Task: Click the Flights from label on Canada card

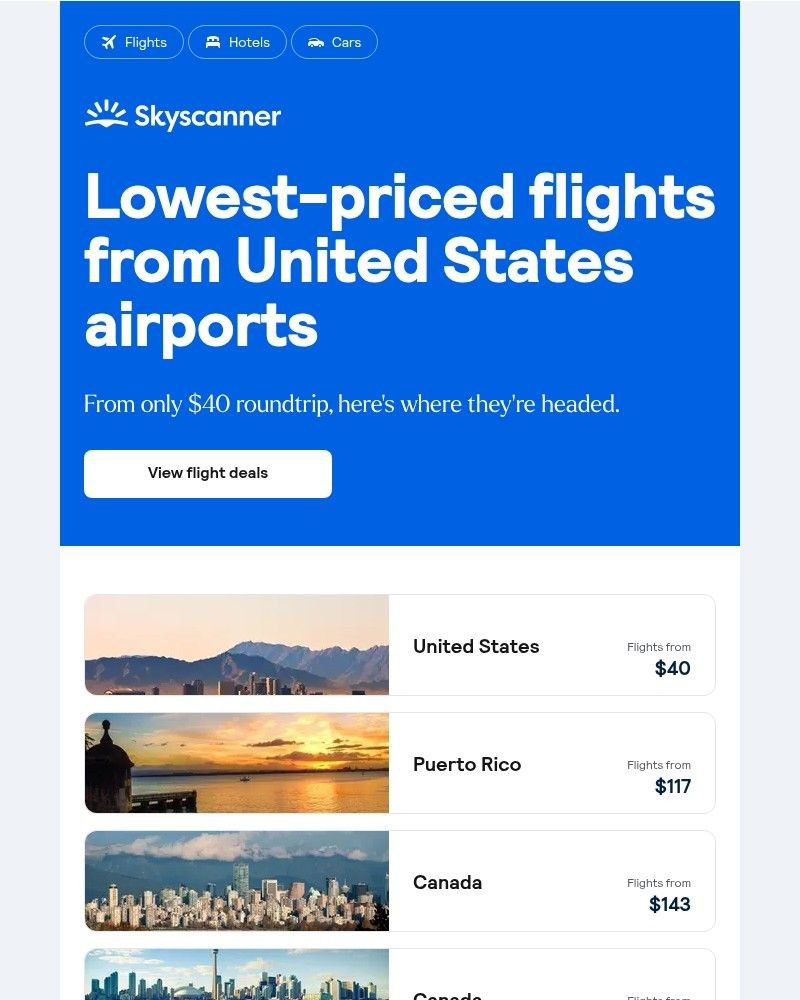Action: (x=659, y=883)
